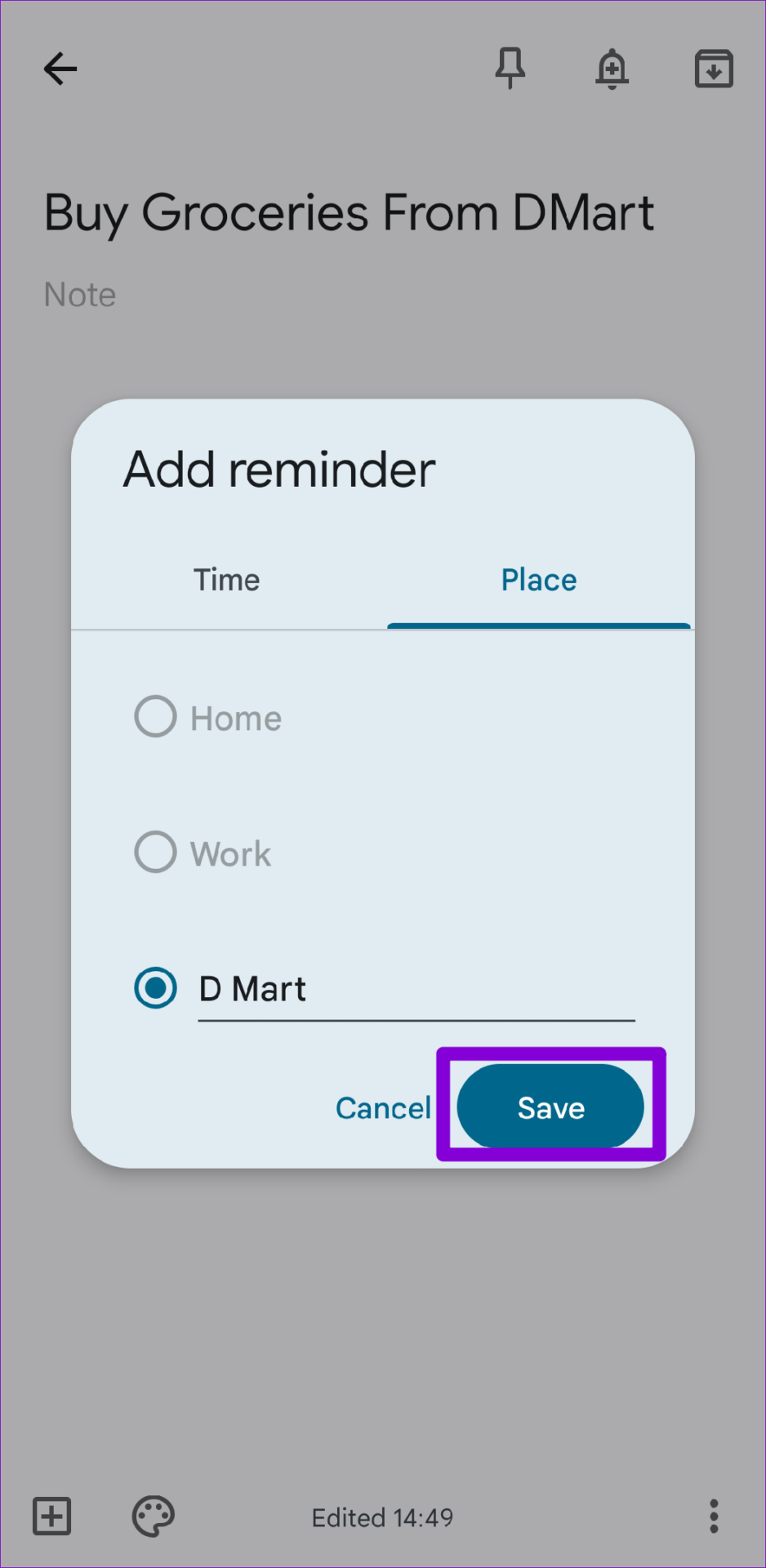Choose the Home radio option
This screenshot has width=766, height=1568.
(x=155, y=716)
